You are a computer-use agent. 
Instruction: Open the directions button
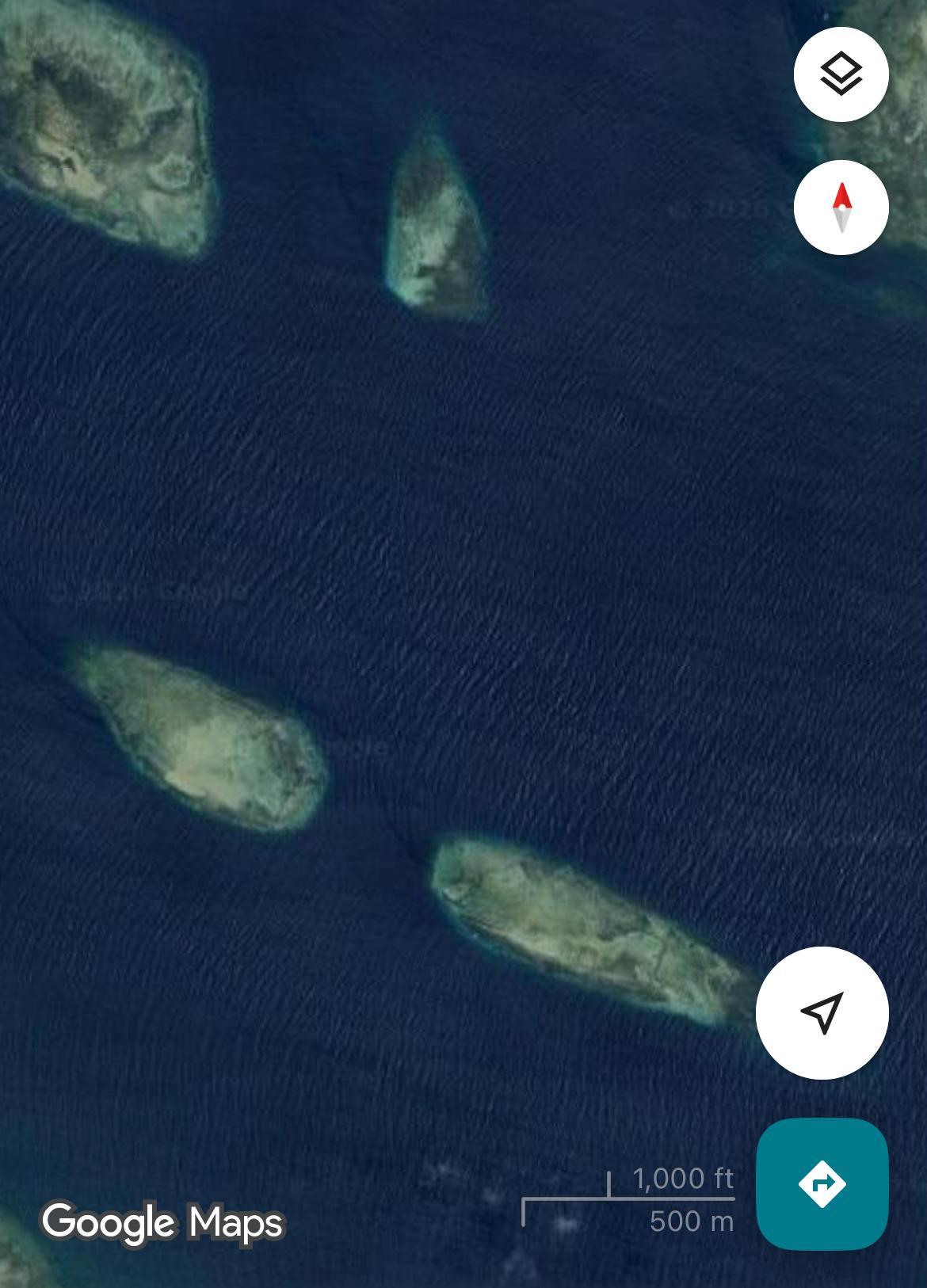tap(822, 1183)
